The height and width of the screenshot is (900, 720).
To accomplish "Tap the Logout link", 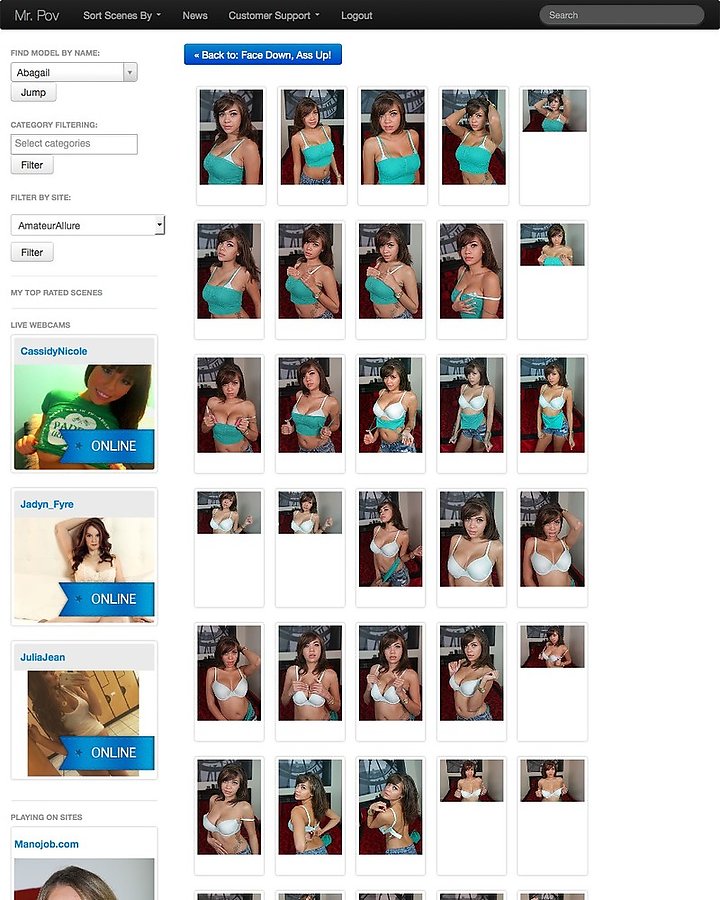I will point(356,15).
